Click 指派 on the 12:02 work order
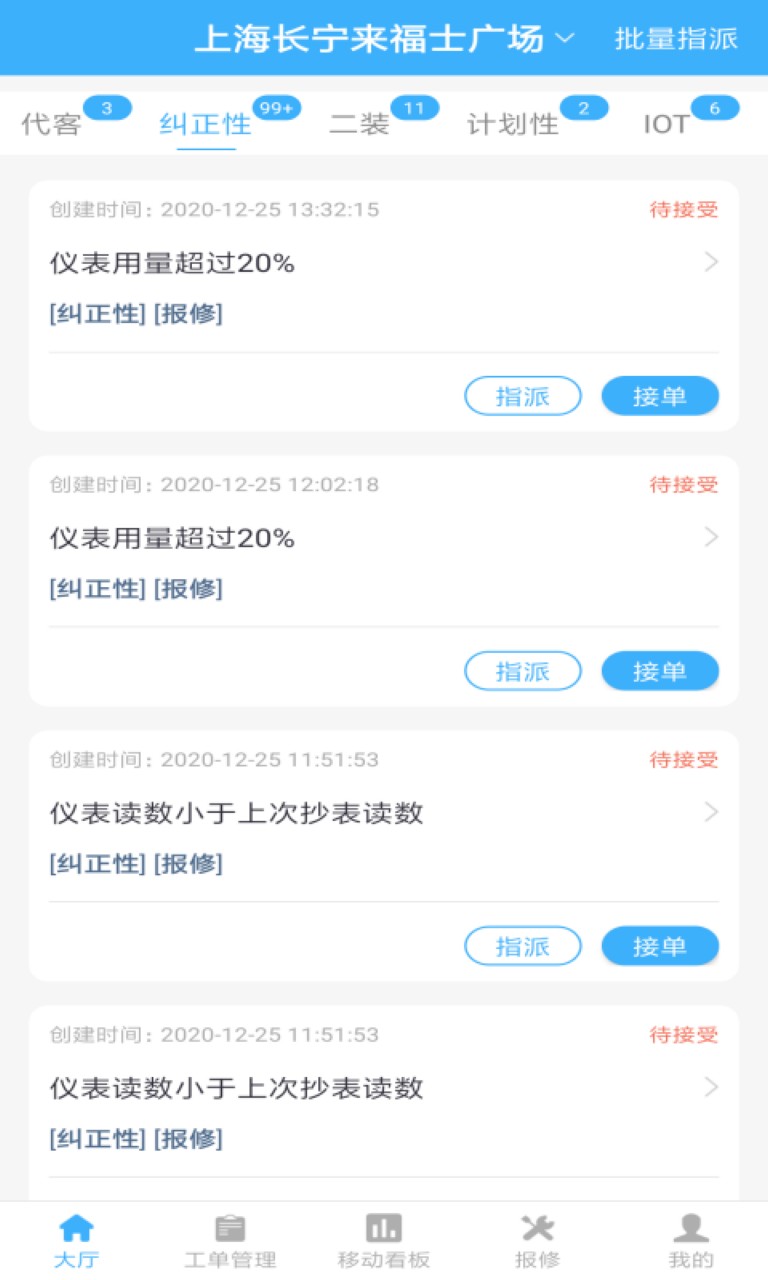The width and height of the screenshot is (768, 1280). (523, 670)
